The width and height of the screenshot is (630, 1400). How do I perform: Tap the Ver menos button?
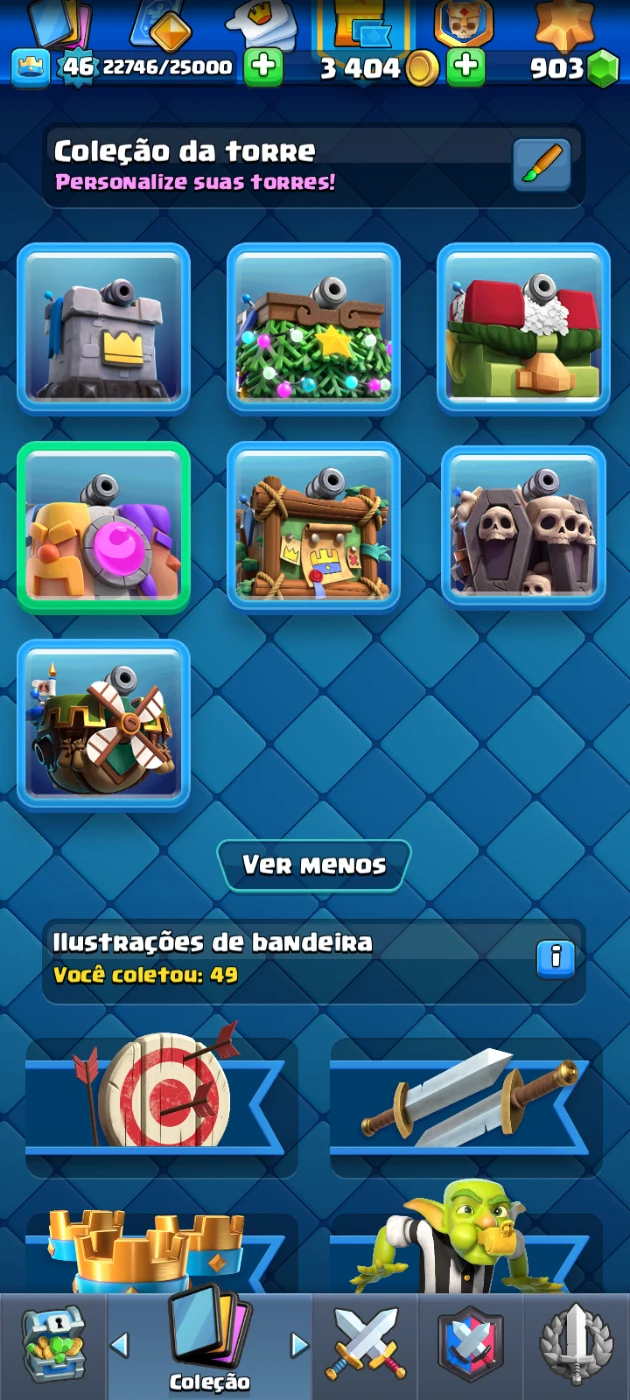coord(314,865)
